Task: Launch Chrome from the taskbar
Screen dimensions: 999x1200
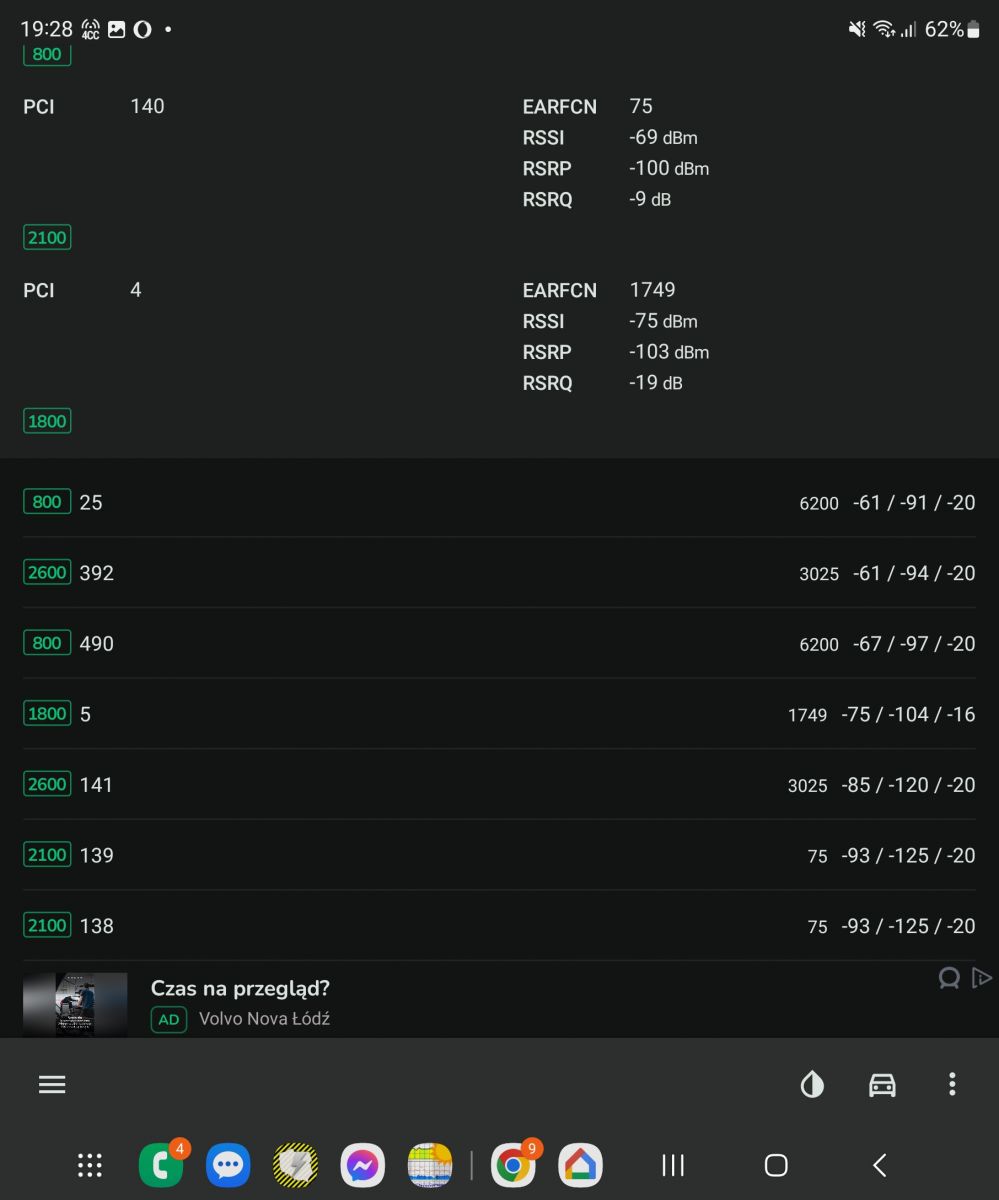Action: pos(513,1165)
